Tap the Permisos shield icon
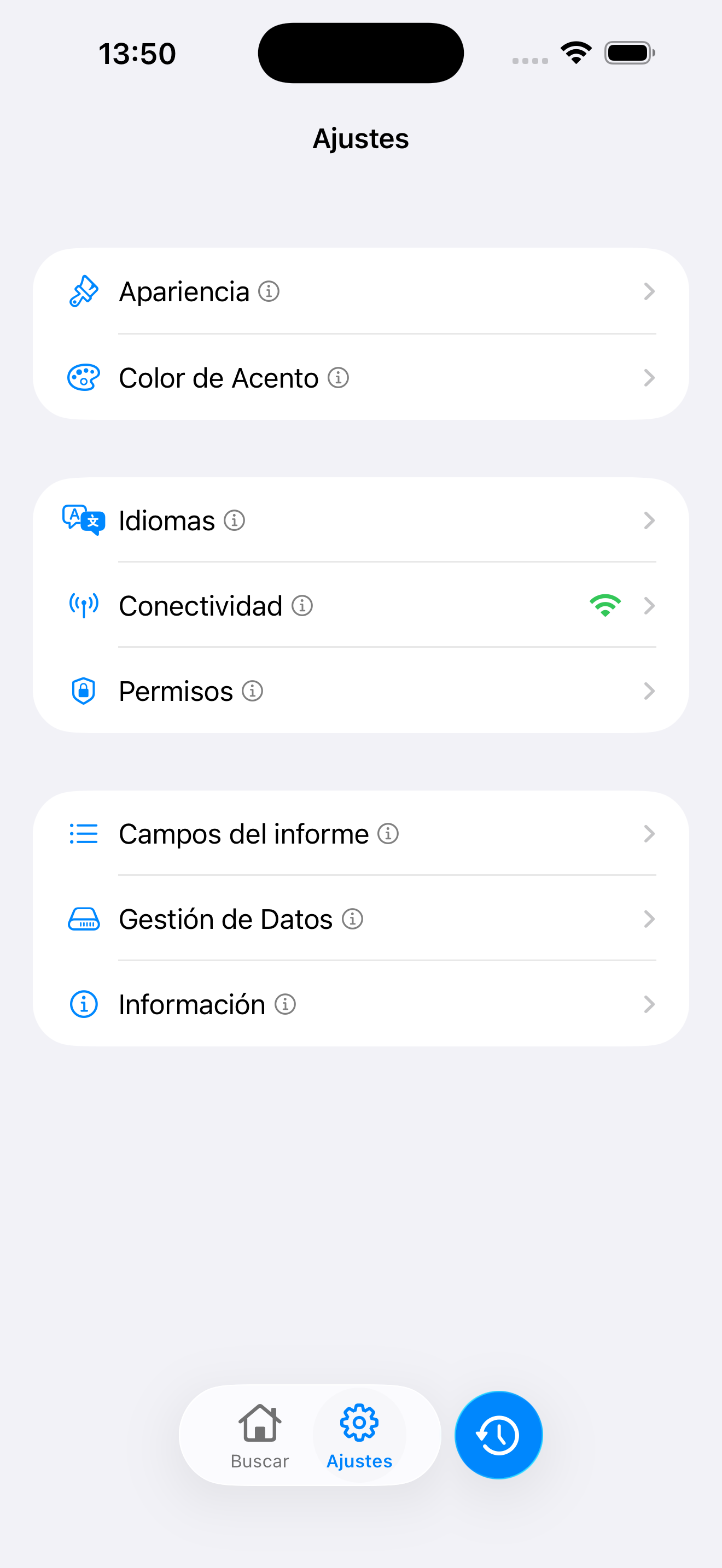722x1568 pixels. pos(83,691)
